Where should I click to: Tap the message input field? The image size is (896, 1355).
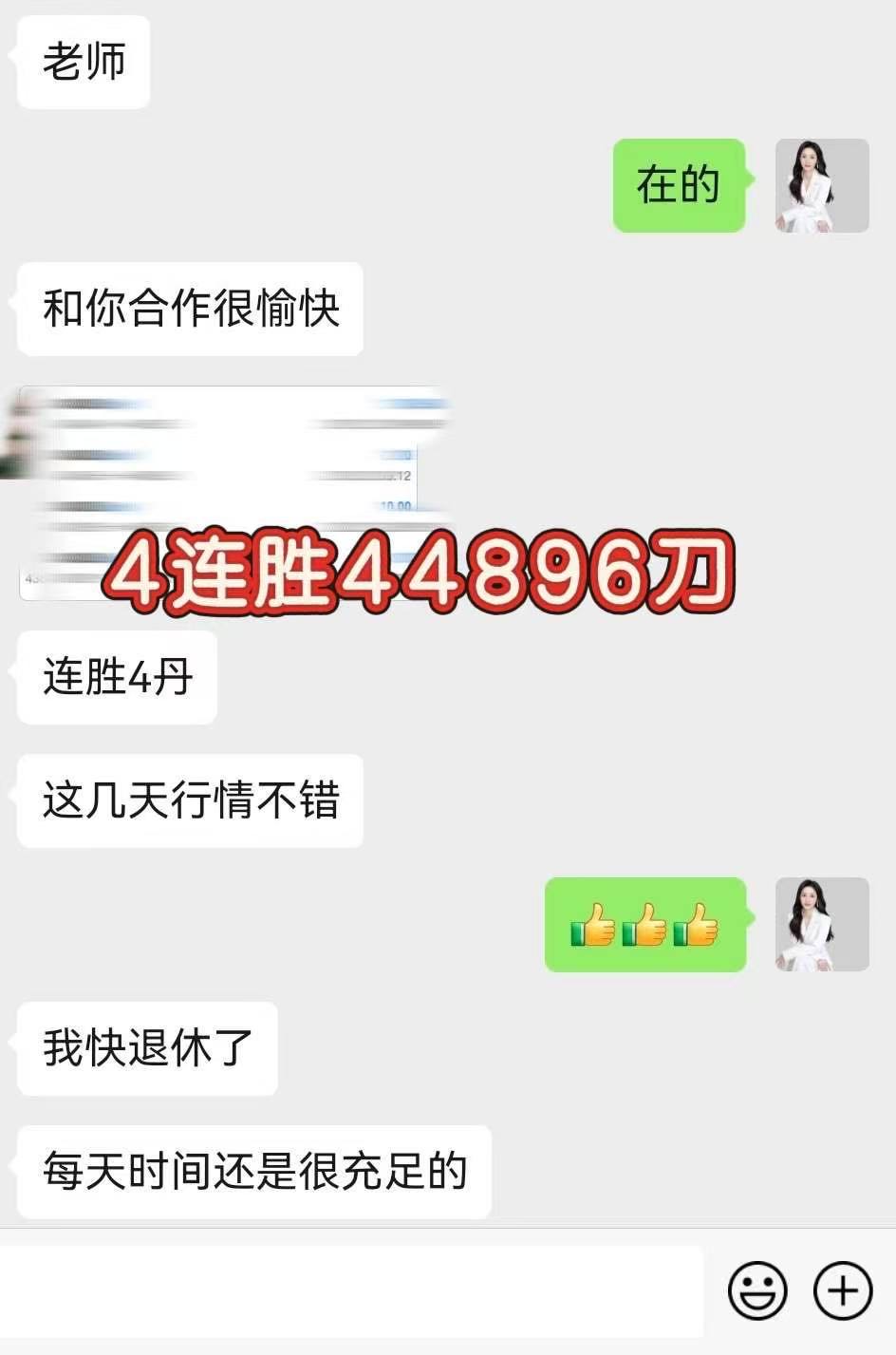pyautogui.click(x=351, y=1291)
